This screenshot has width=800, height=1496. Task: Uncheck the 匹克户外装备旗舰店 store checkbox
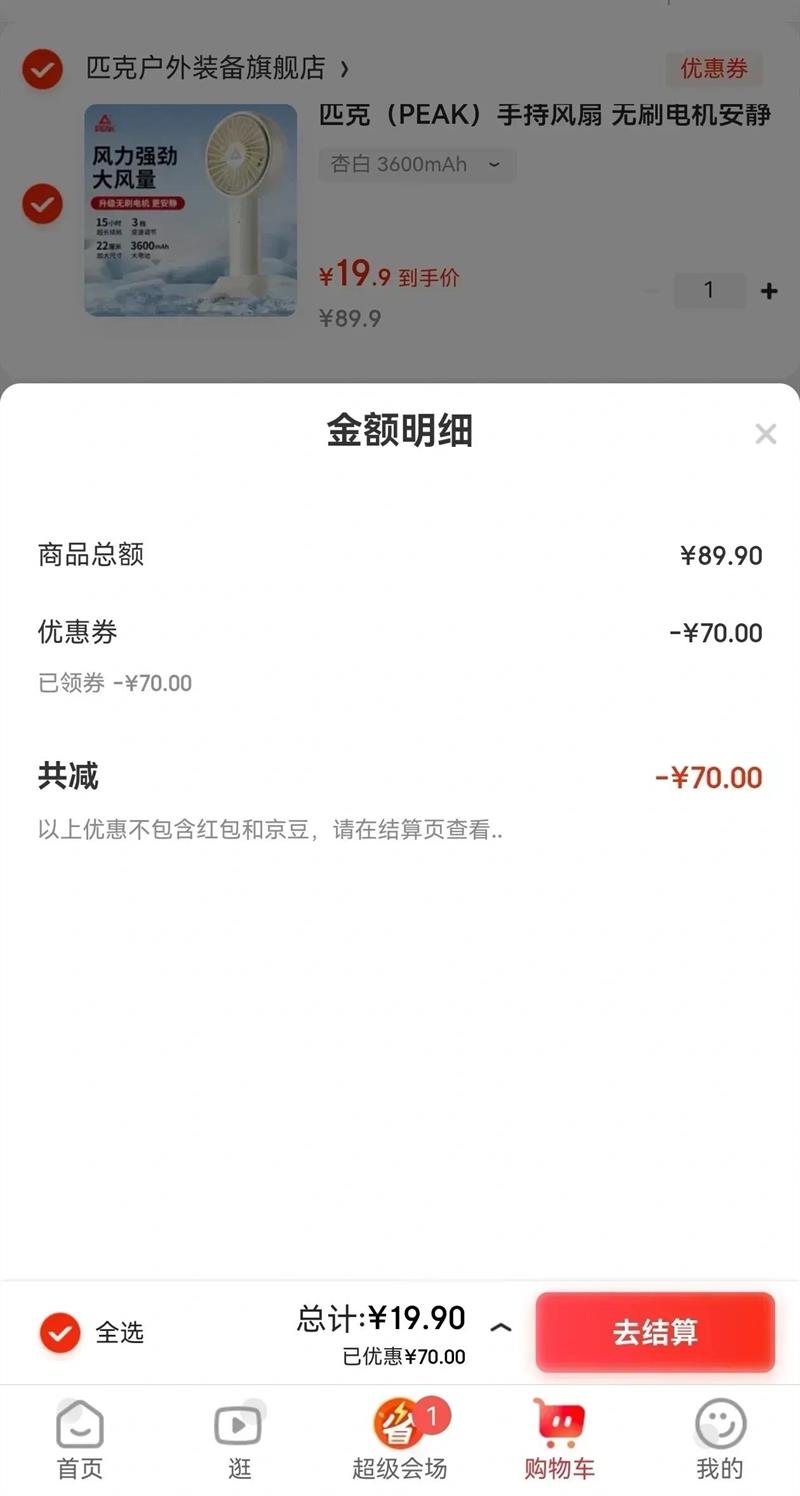[x=42, y=69]
